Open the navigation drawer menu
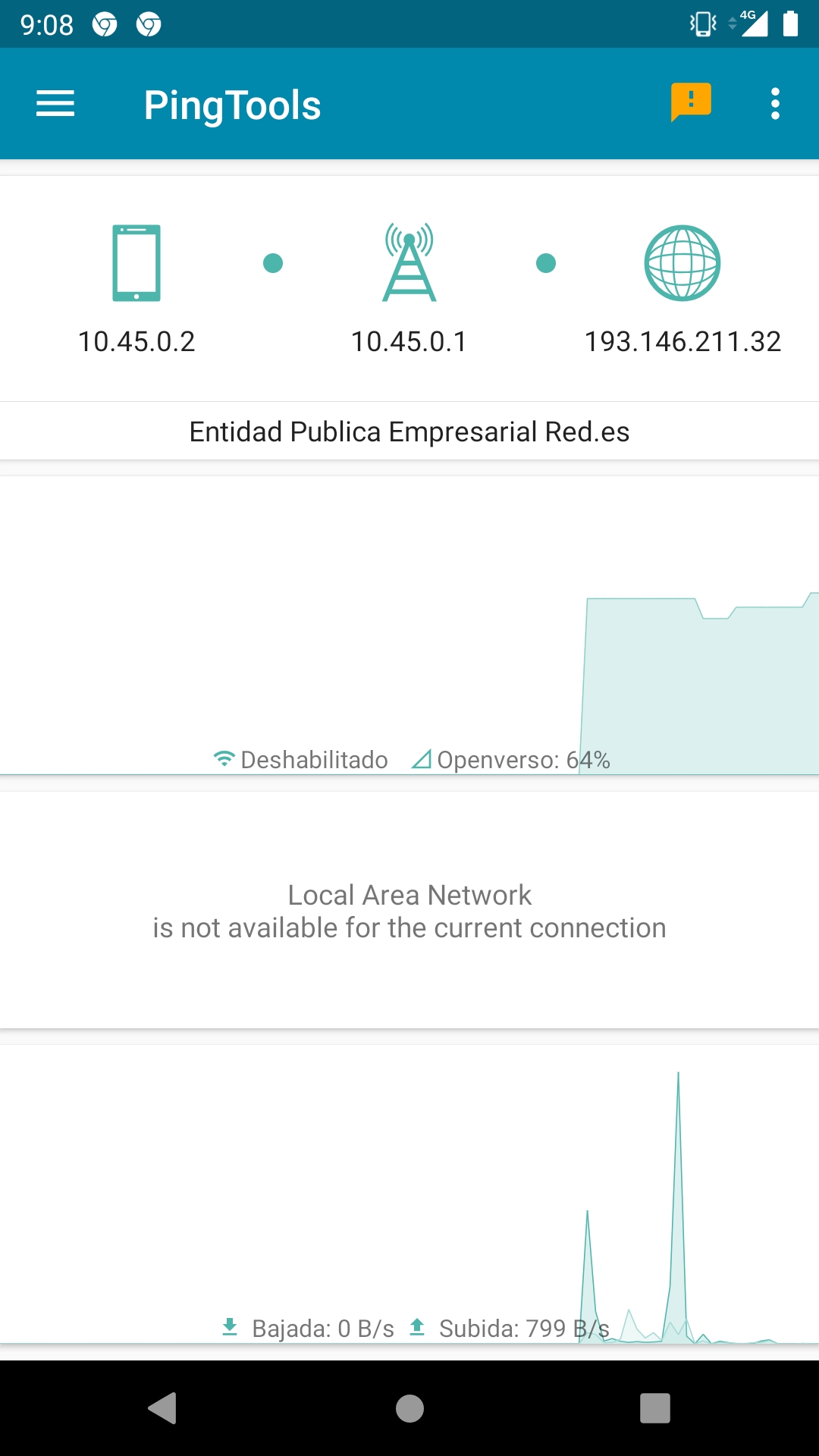The width and height of the screenshot is (819, 1456). tap(55, 104)
